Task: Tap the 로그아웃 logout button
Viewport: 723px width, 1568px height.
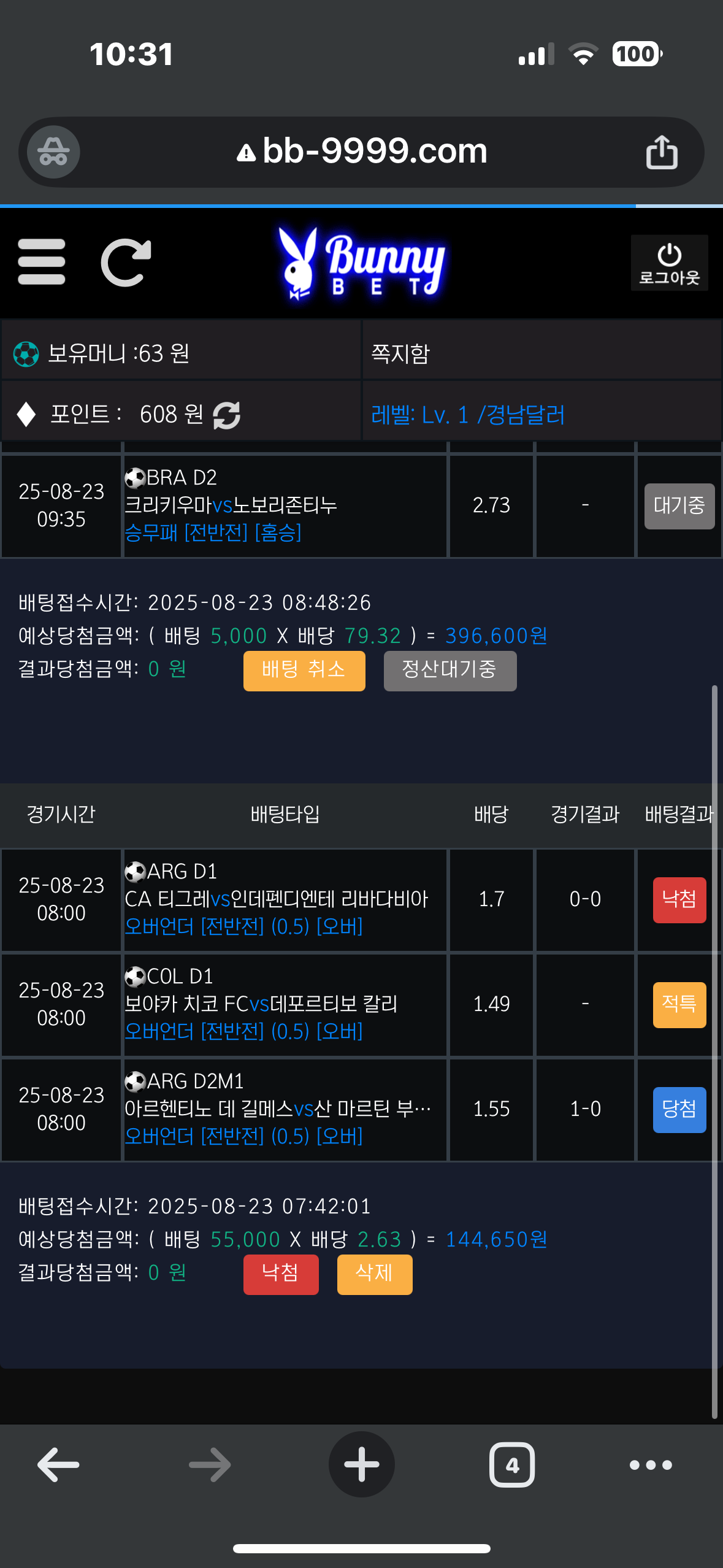Action: coord(669,263)
